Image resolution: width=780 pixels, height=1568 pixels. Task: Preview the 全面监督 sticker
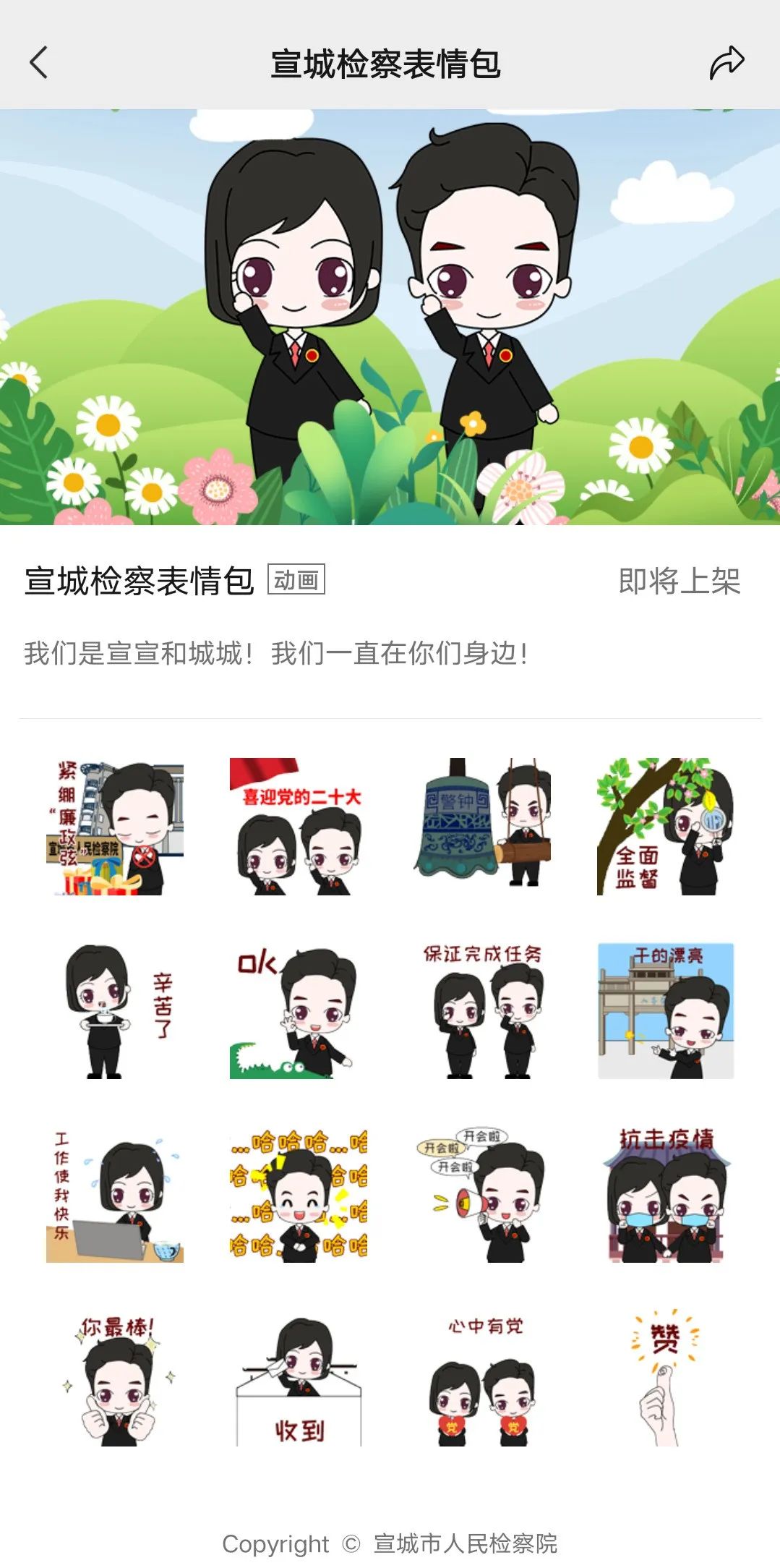point(666,827)
